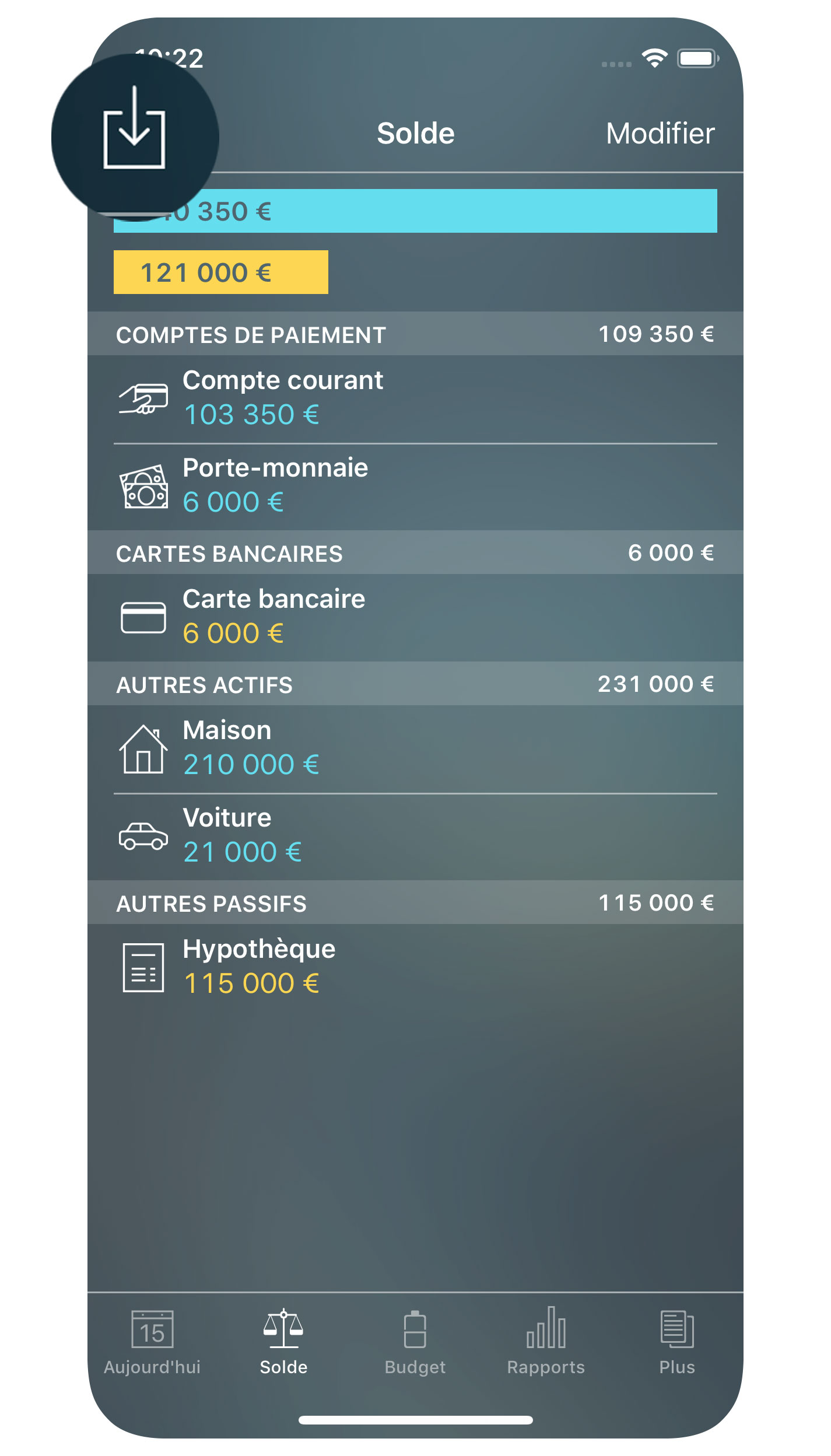Select the Voiture car icon
The height and width of the screenshot is (1456, 831).
(143, 835)
